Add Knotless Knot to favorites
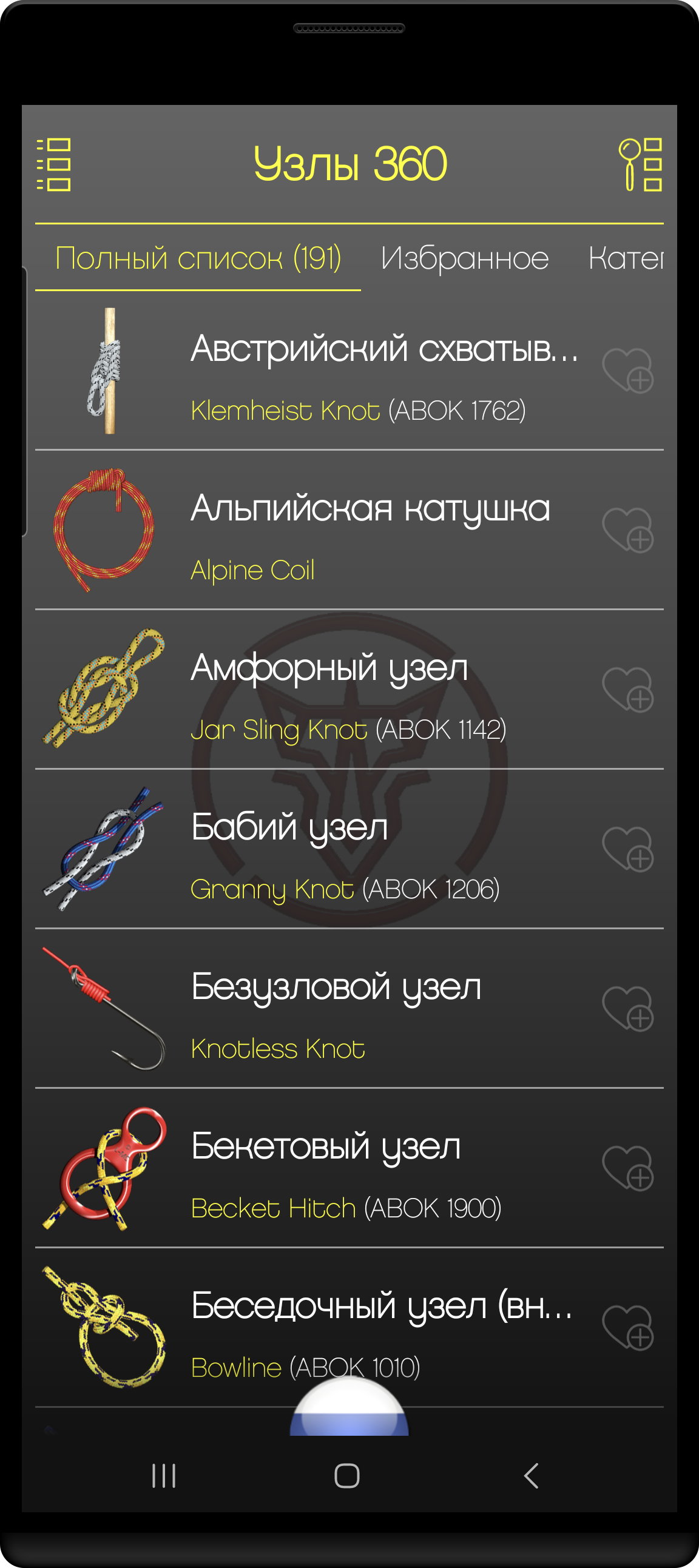Viewport: 699px width, 1568px height. pos(628,1008)
